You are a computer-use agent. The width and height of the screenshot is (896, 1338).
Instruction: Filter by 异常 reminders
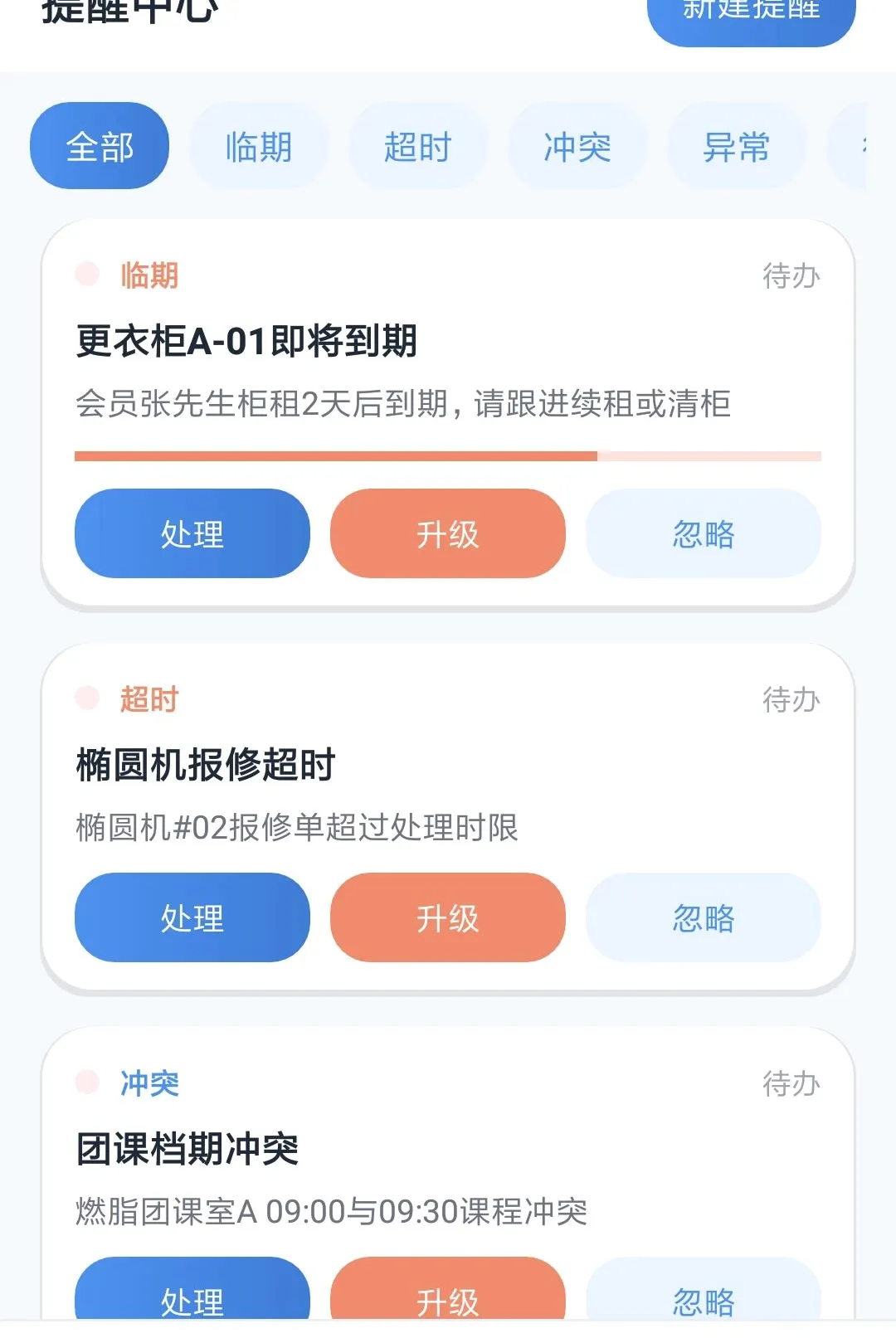[x=737, y=146]
